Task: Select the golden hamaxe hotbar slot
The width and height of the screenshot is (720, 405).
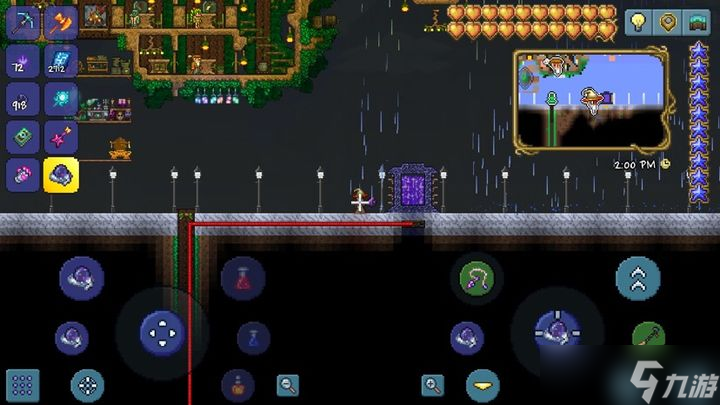Action: click(60, 19)
